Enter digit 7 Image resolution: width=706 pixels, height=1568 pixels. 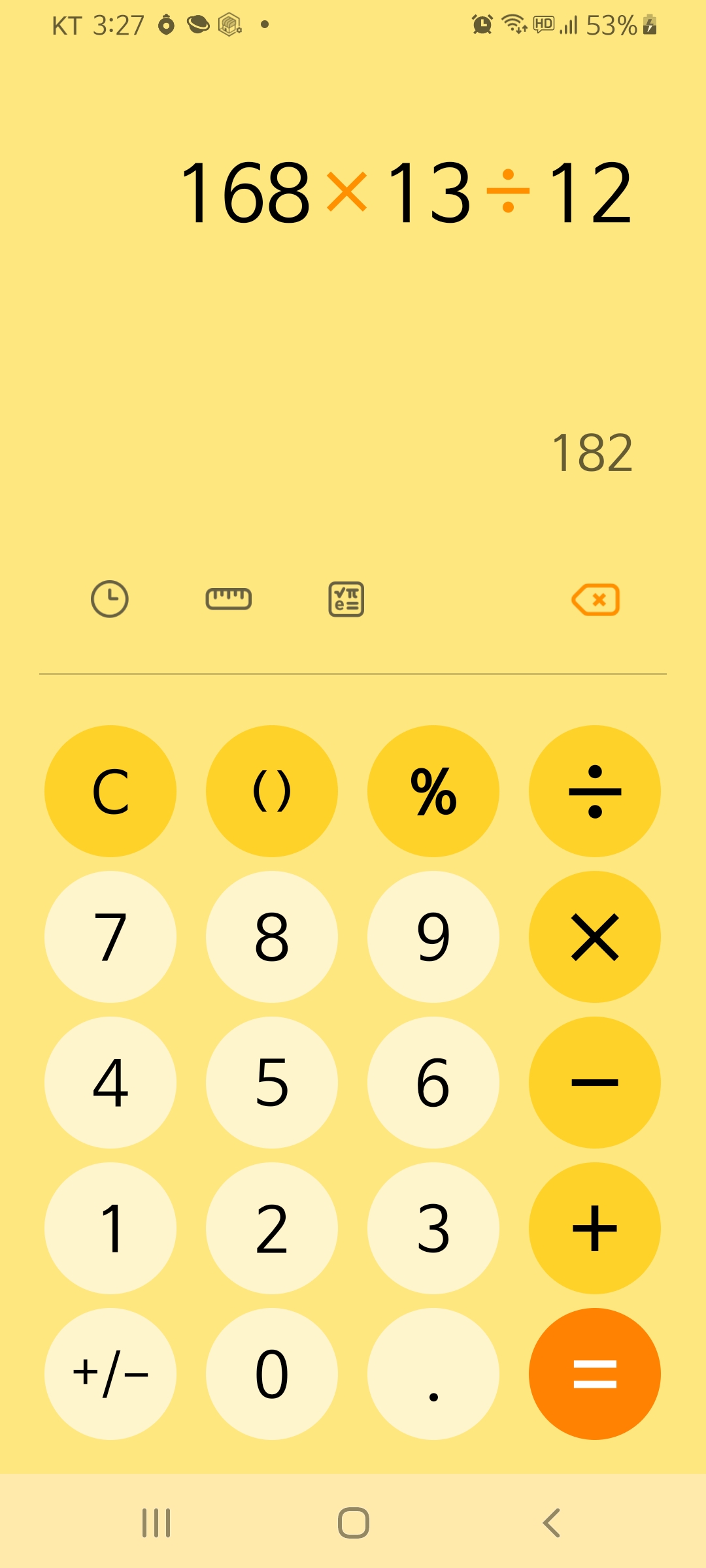(x=110, y=937)
